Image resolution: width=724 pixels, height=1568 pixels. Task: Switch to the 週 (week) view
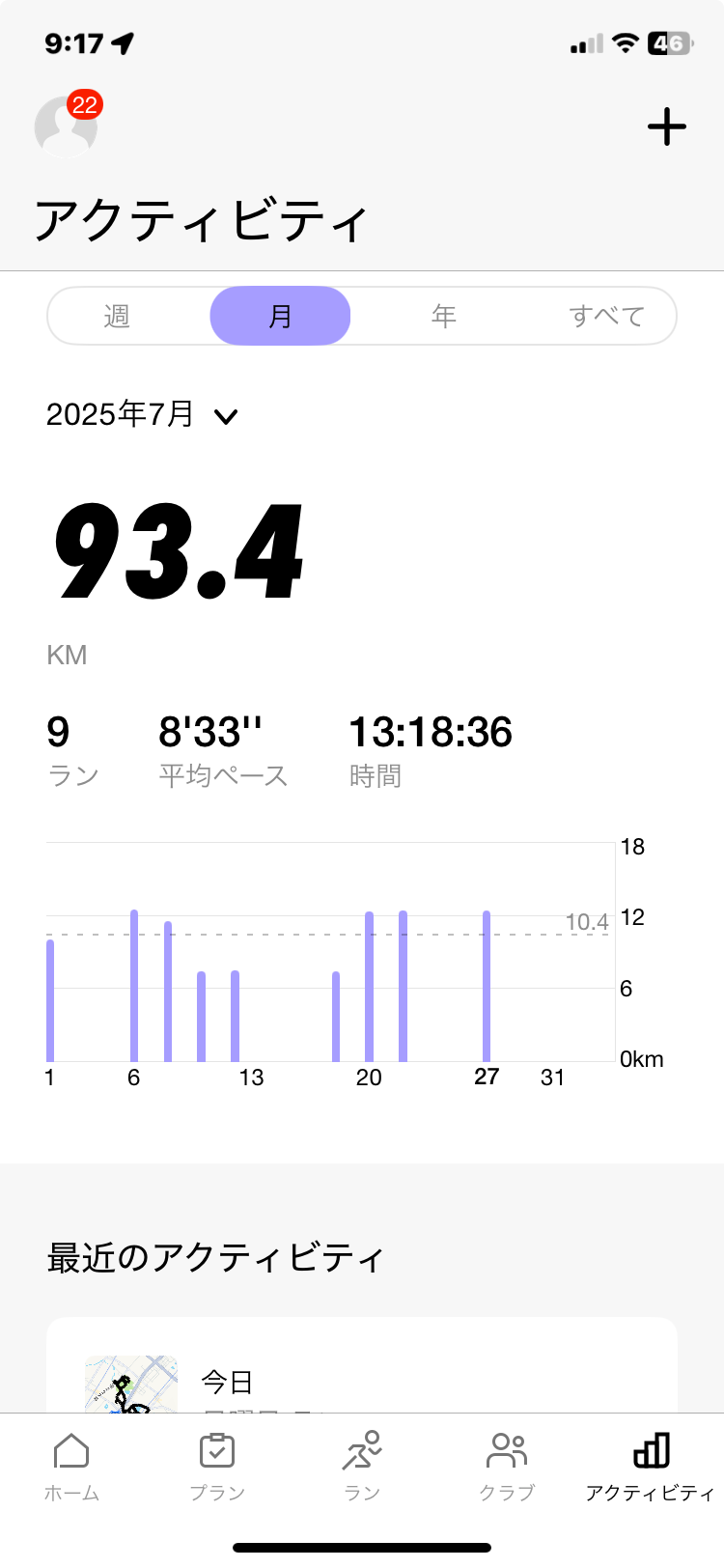117,316
